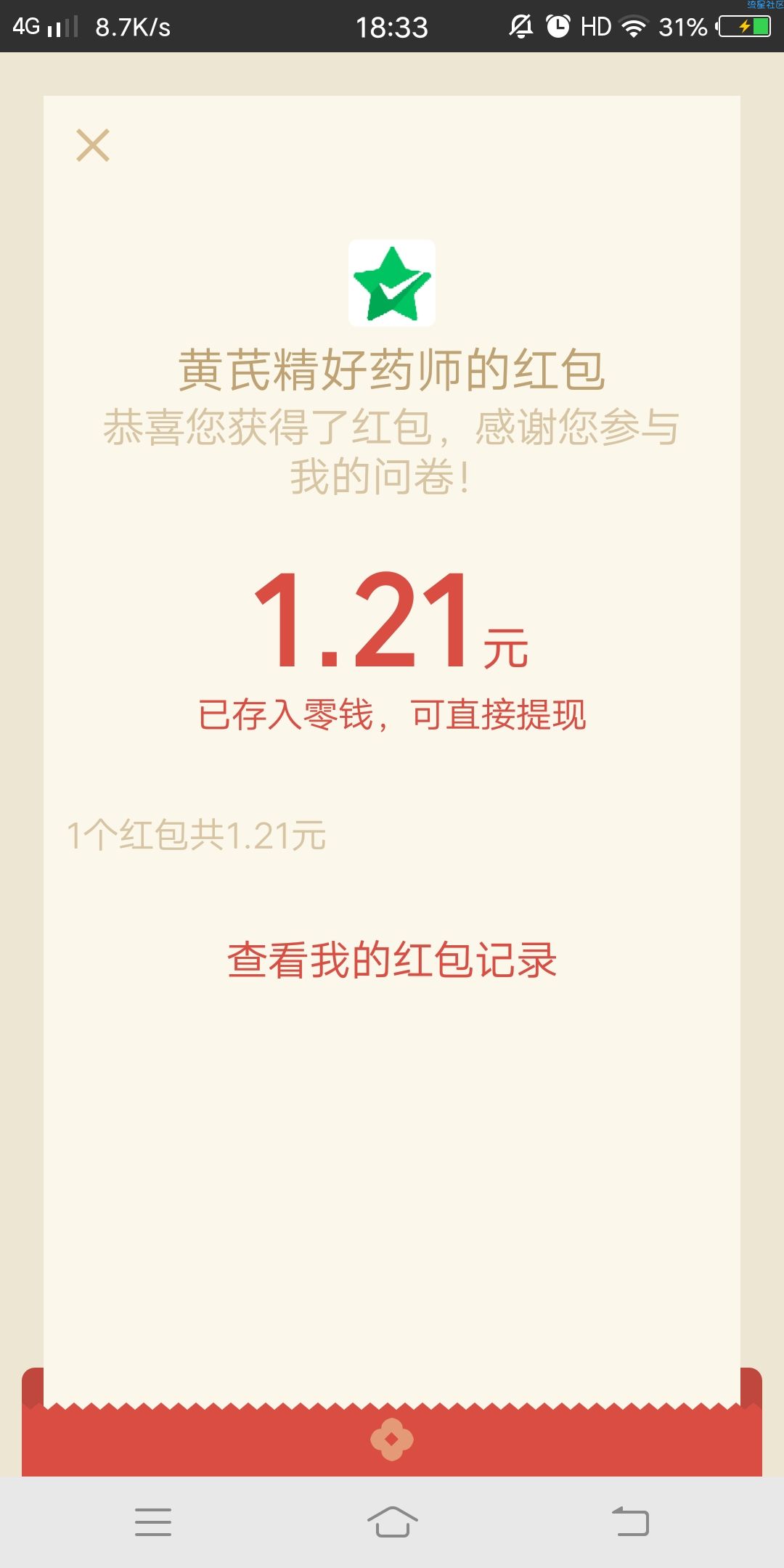Close the red packet page
This screenshot has height=1568, width=784.
coord(93,145)
